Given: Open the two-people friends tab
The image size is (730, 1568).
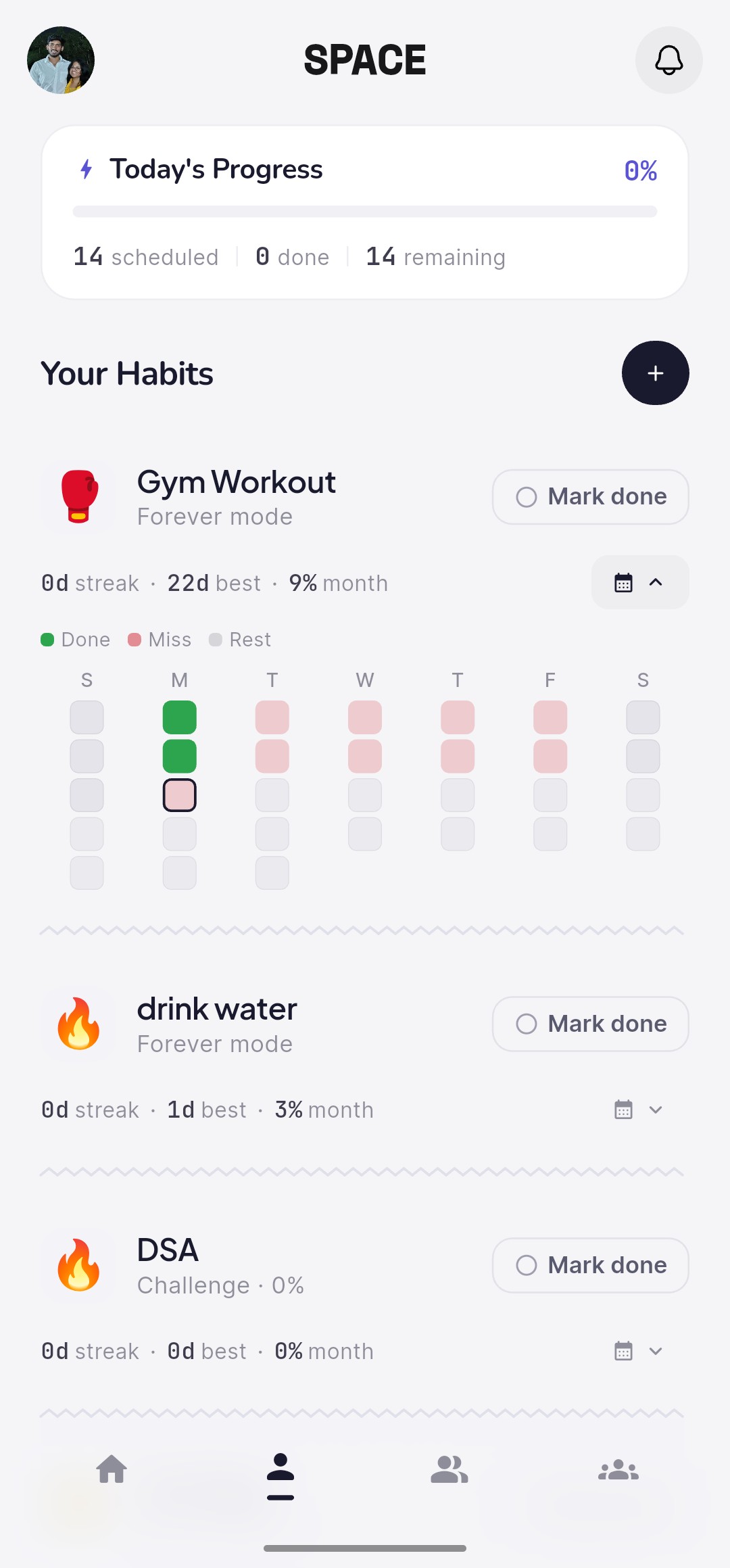Looking at the screenshot, I should point(449,1470).
